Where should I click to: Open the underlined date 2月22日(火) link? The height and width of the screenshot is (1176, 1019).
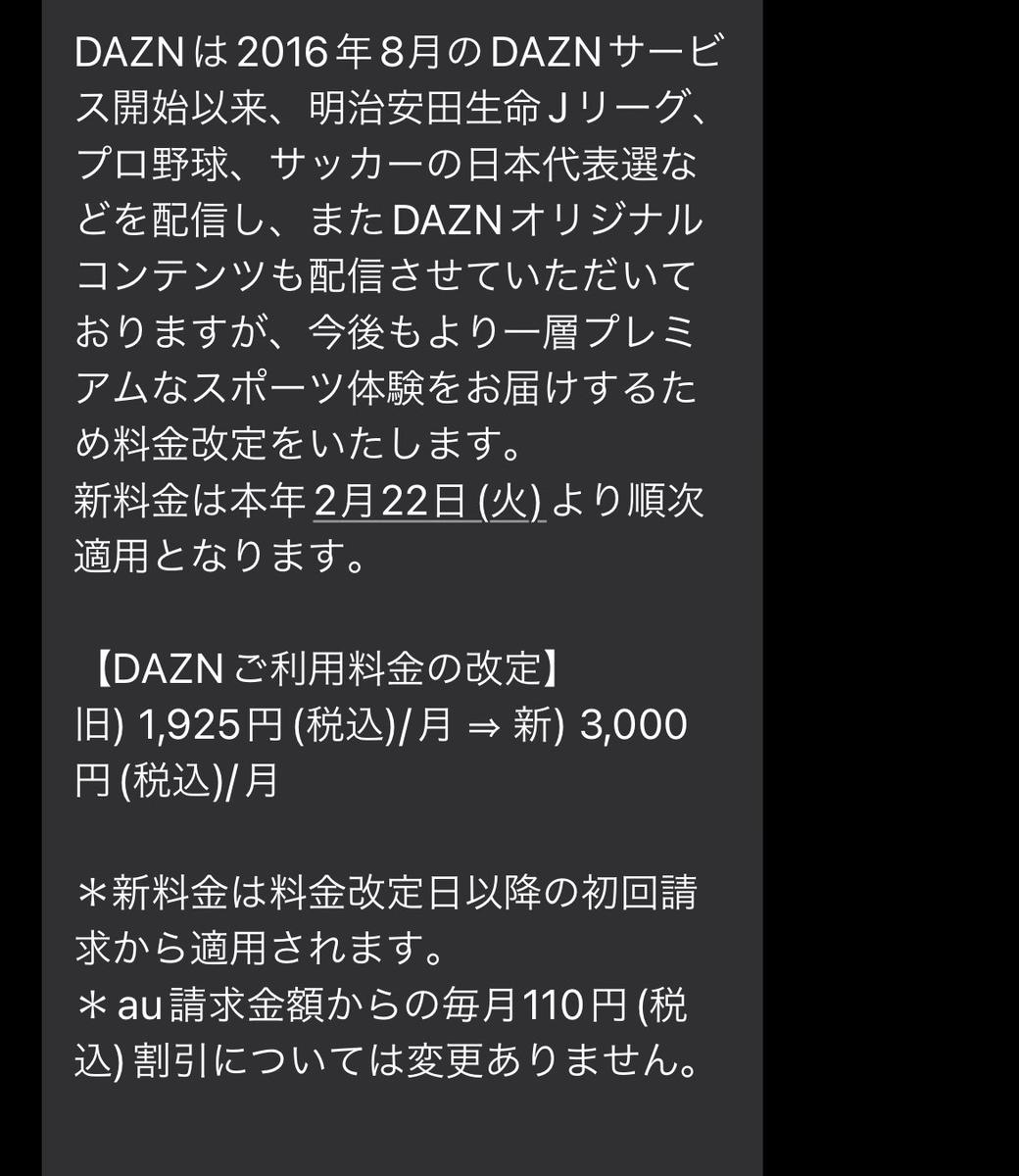click(429, 503)
